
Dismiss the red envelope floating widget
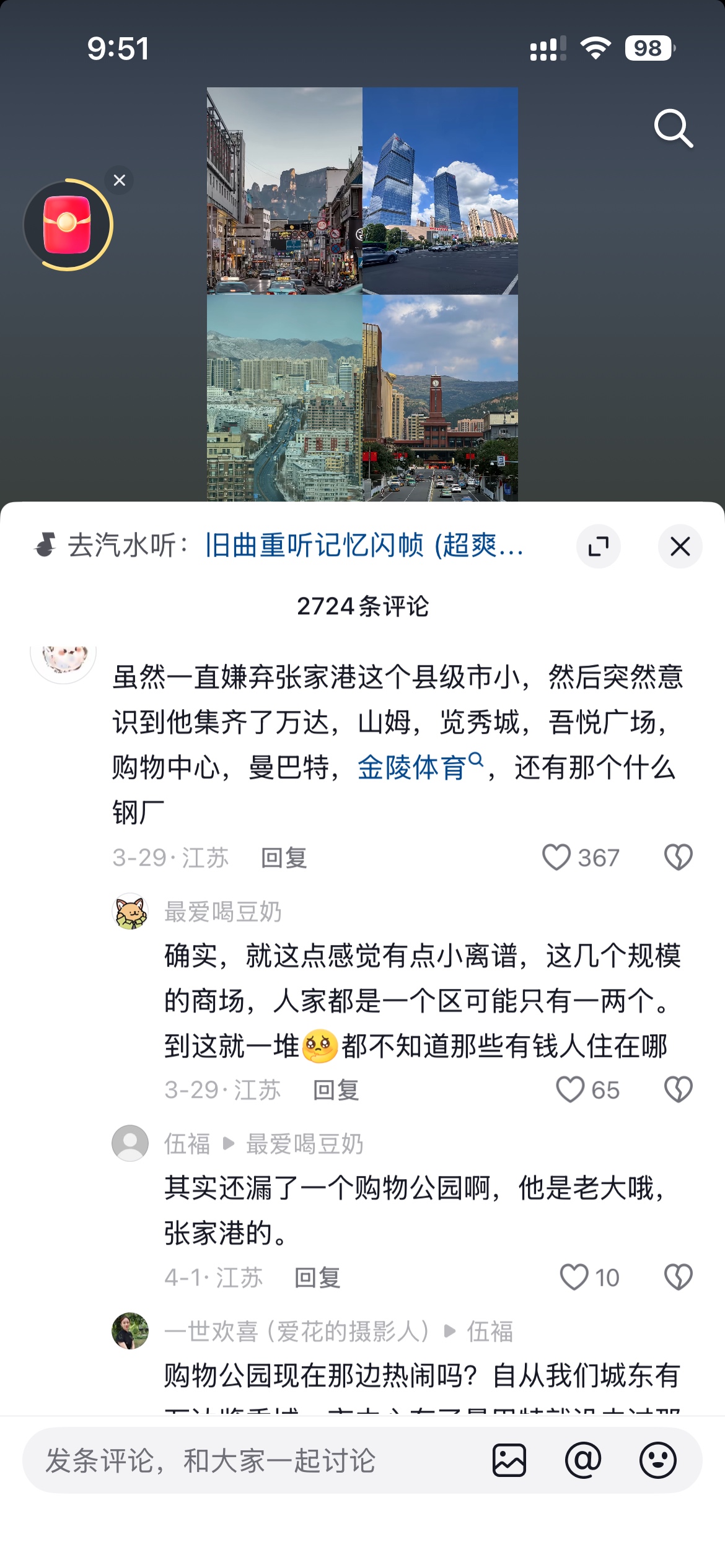(120, 180)
